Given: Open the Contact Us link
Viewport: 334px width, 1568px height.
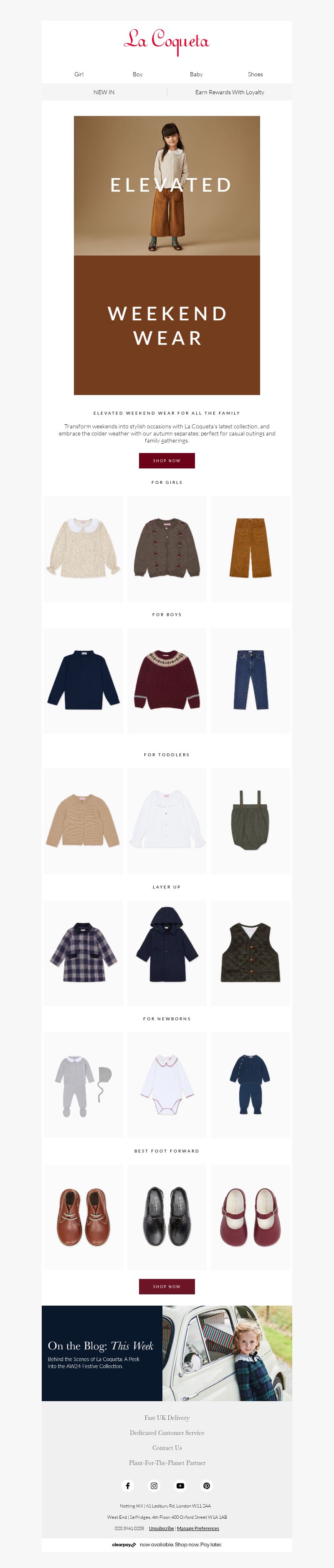Looking at the screenshot, I should 167,1447.
